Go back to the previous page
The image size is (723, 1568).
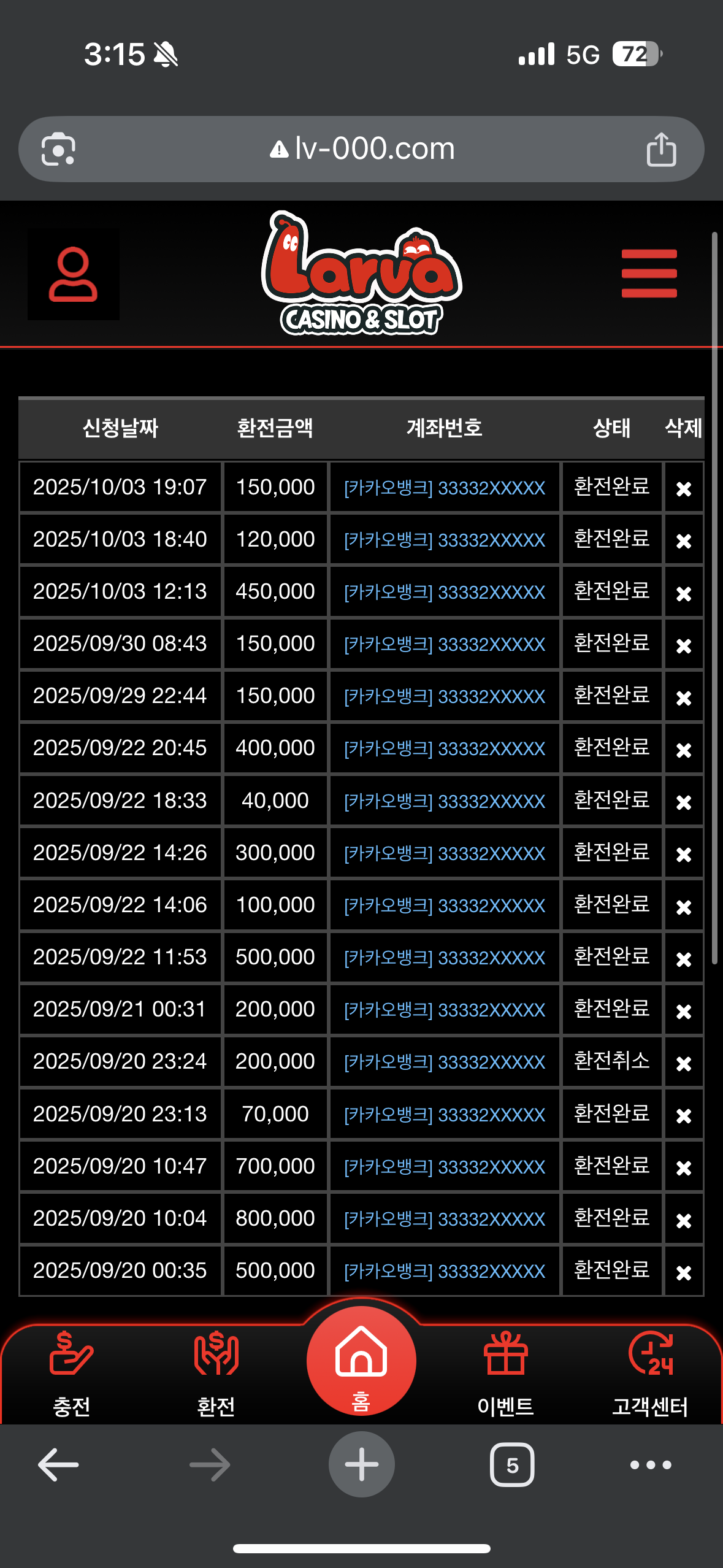coord(58,1465)
